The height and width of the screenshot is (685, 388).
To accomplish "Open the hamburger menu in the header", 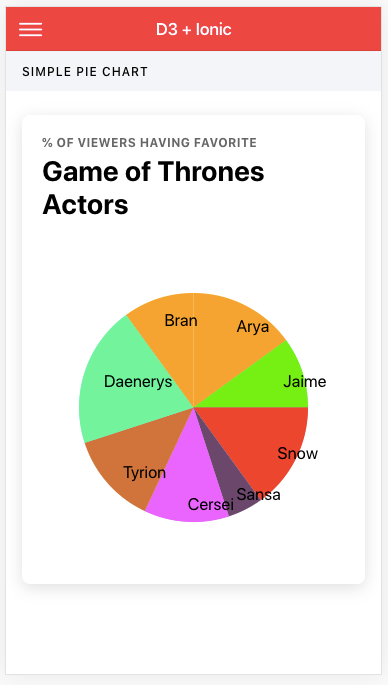I will [31, 29].
